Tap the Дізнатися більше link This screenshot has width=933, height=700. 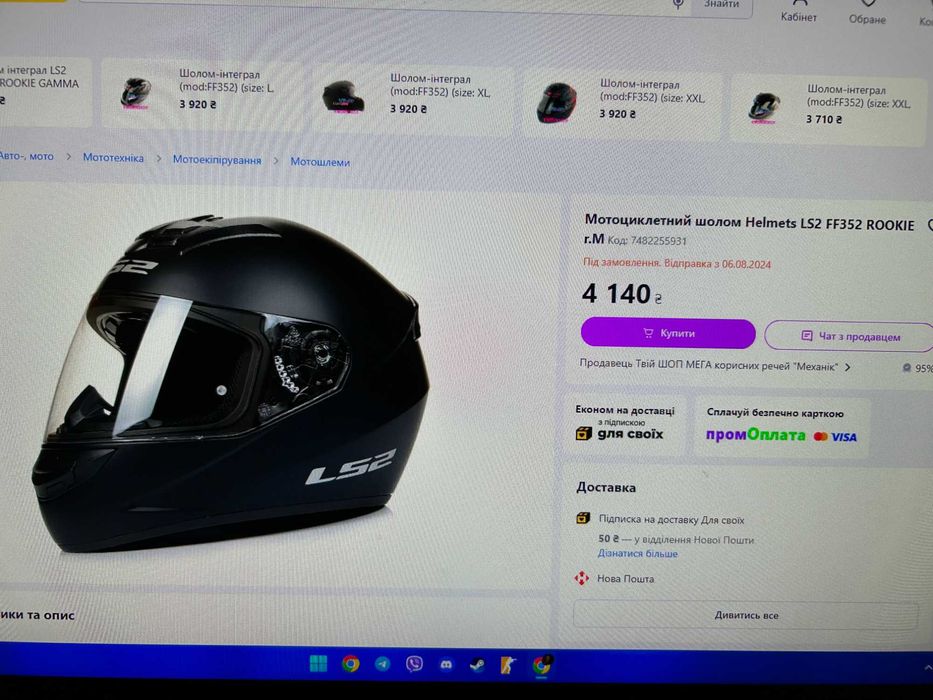(x=638, y=553)
